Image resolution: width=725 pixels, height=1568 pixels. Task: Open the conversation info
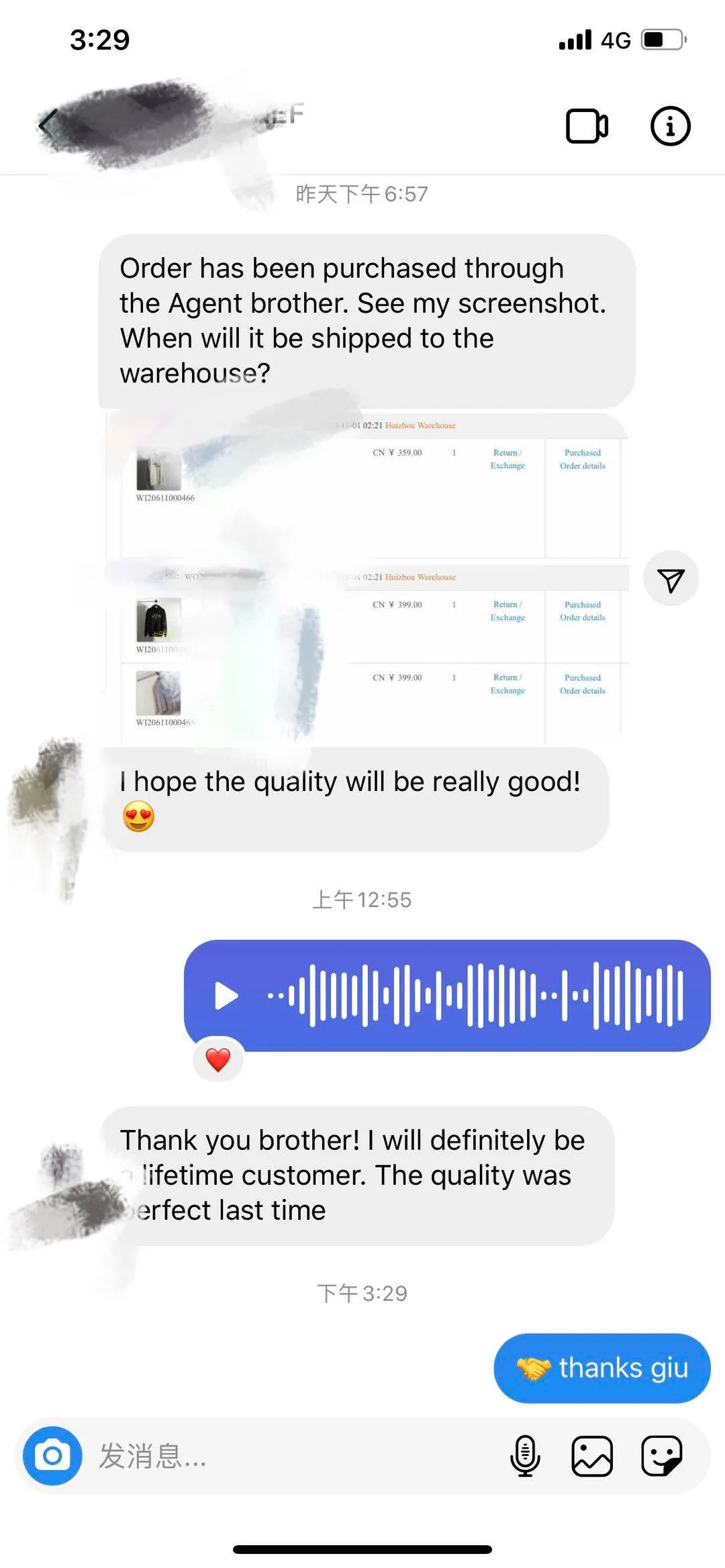point(670,126)
